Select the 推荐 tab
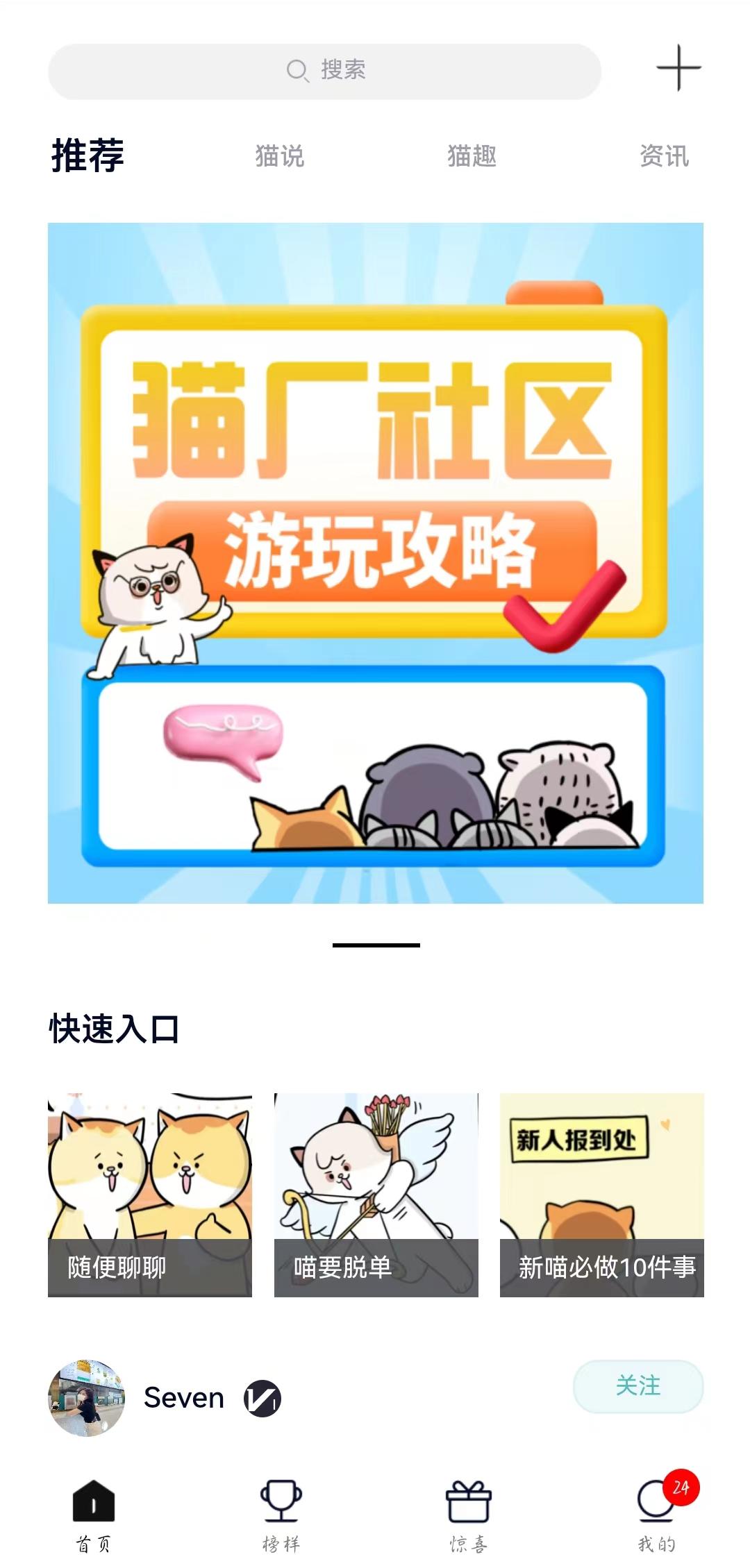Image resolution: width=750 pixels, height=1568 pixels. [x=87, y=154]
